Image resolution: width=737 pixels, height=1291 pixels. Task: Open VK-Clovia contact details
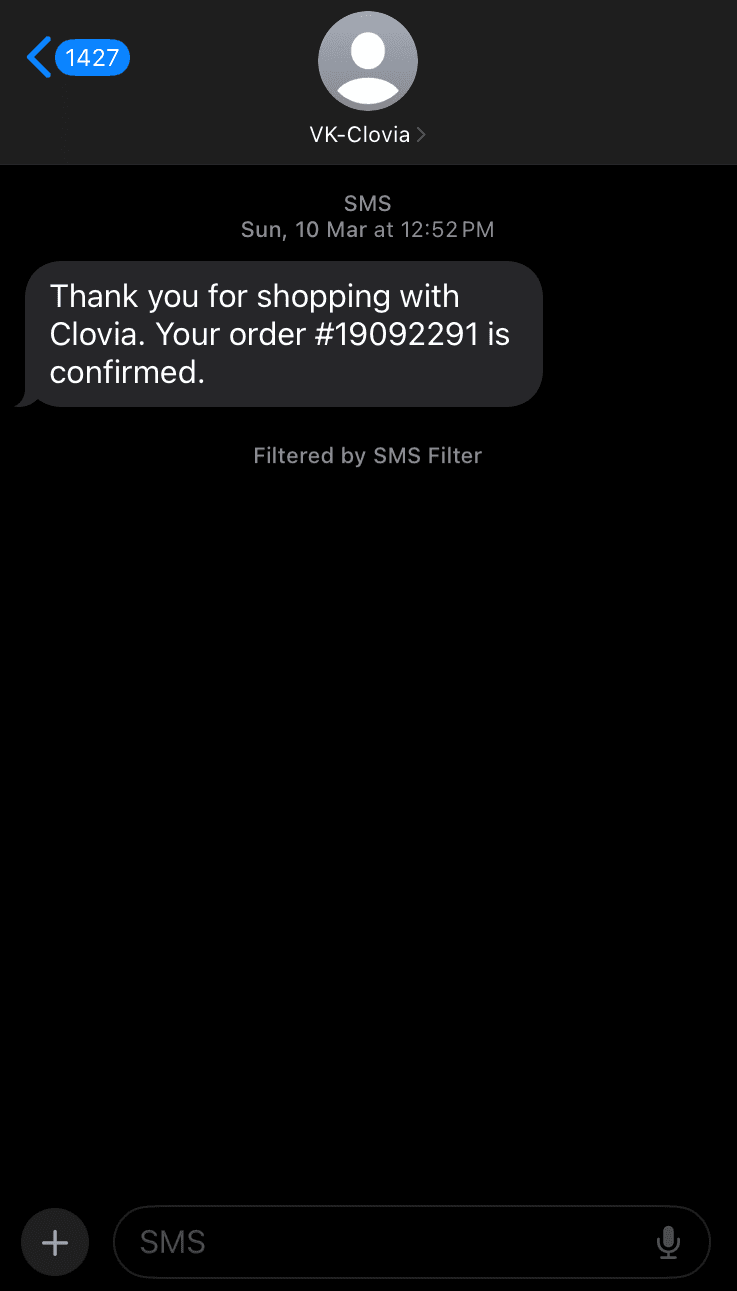[367, 134]
